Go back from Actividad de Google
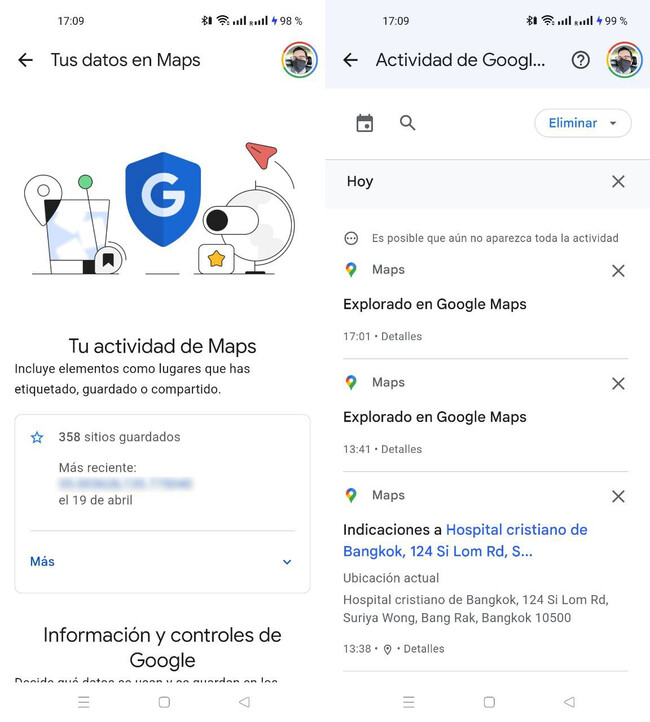Image resolution: width=650 pixels, height=722 pixels. 350,60
